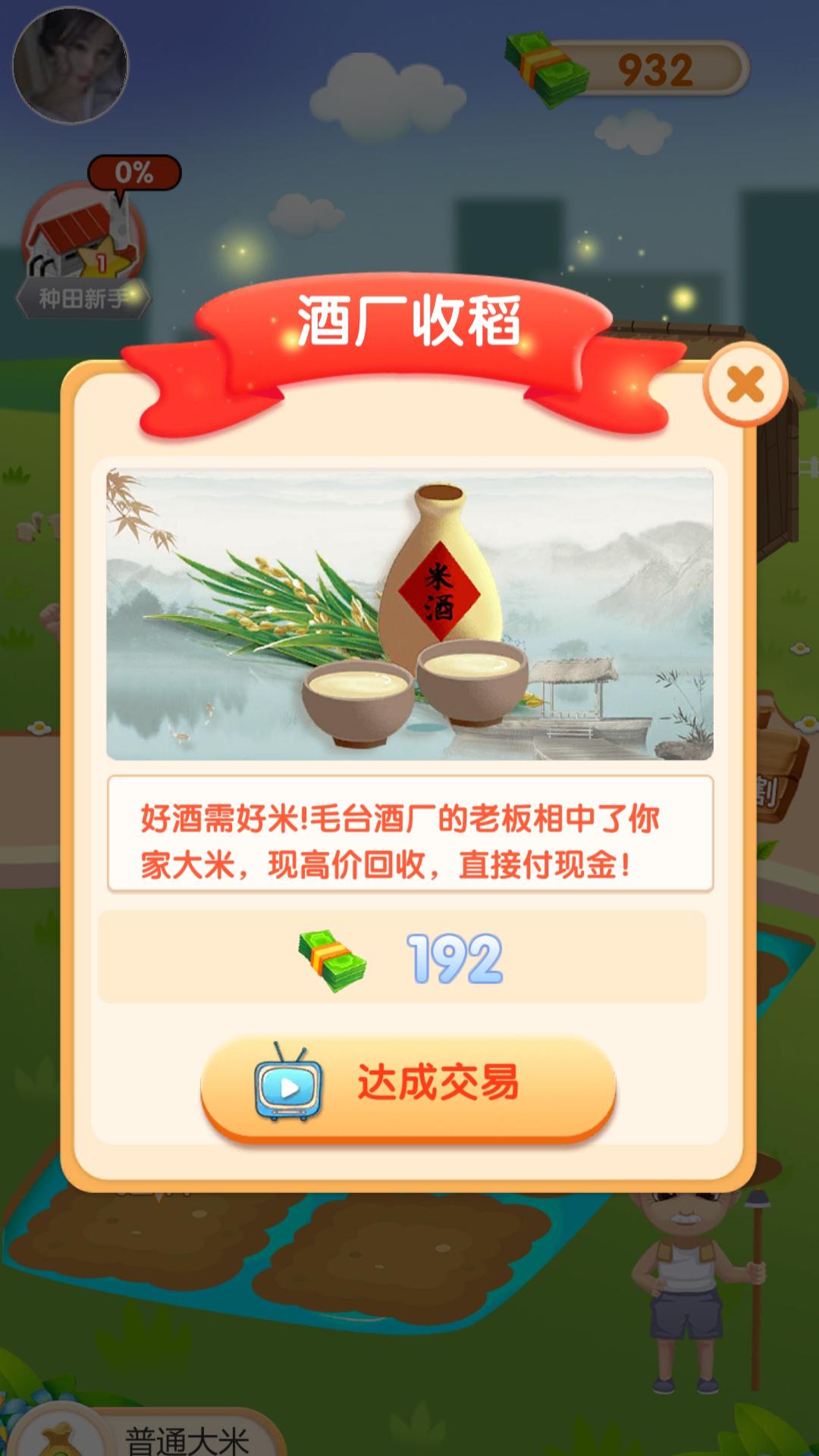Tap the cash bill icon next to 192 reward
This screenshot has height=1456, width=819.
click(x=334, y=957)
